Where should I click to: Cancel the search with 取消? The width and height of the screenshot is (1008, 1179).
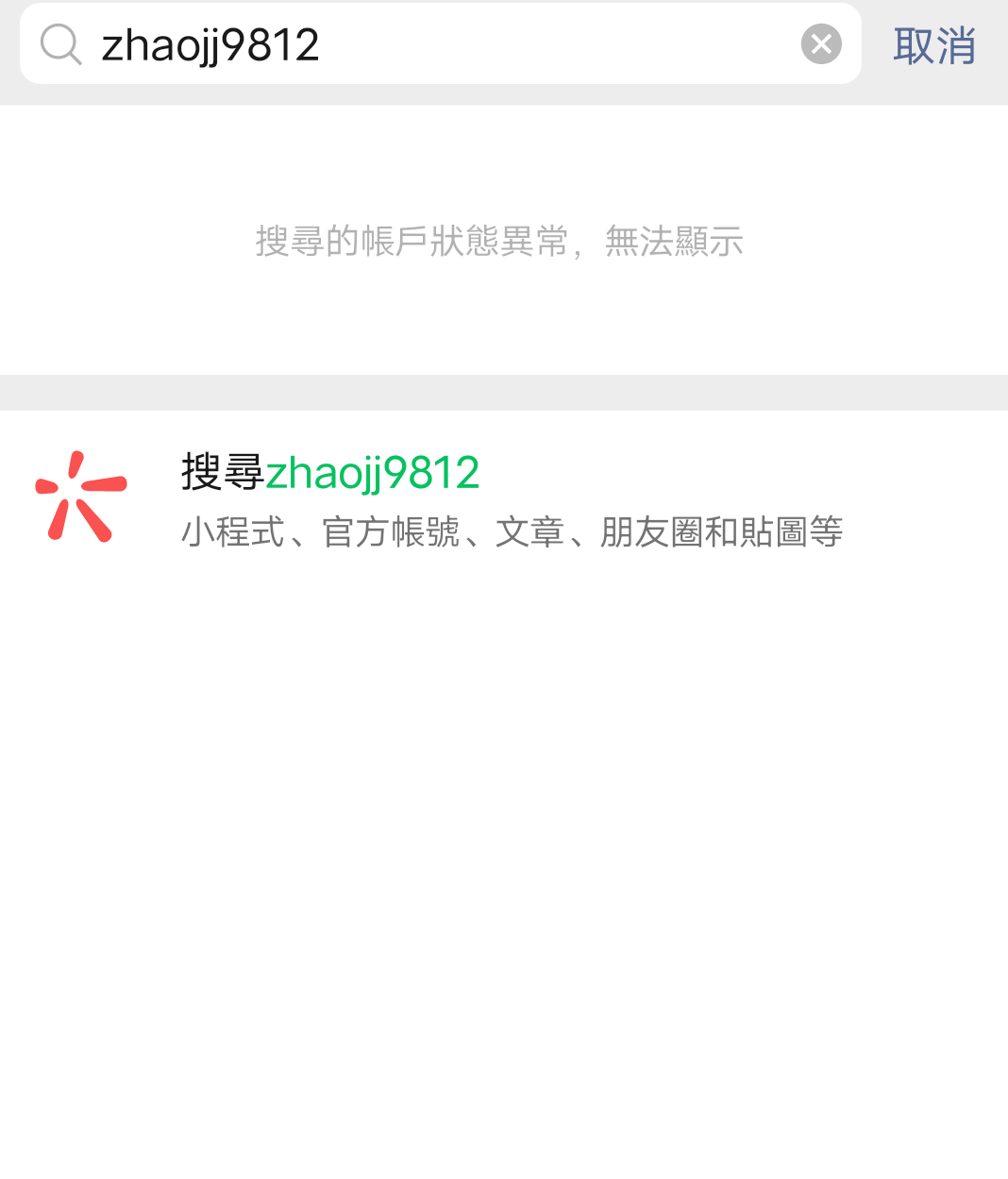pos(934,45)
